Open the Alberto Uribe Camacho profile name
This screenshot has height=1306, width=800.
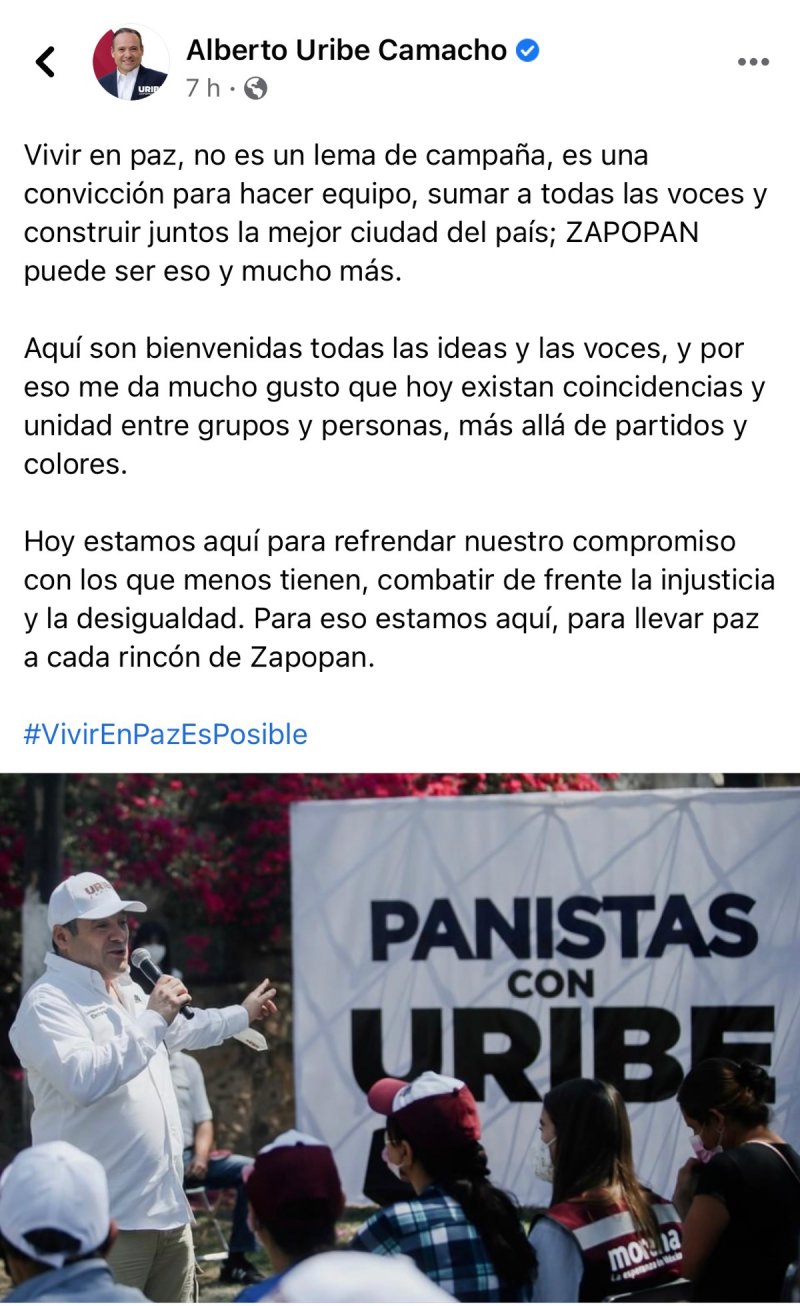(346, 50)
